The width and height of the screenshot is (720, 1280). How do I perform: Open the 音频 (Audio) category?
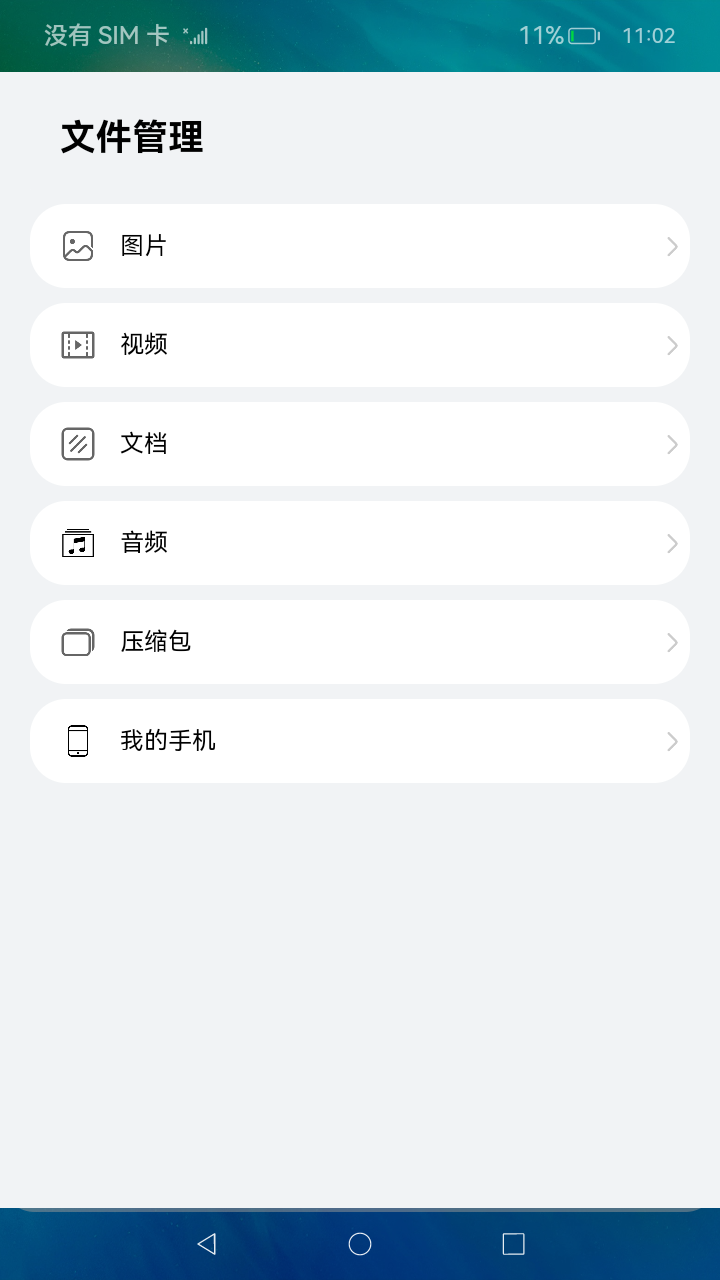pyautogui.click(x=360, y=543)
